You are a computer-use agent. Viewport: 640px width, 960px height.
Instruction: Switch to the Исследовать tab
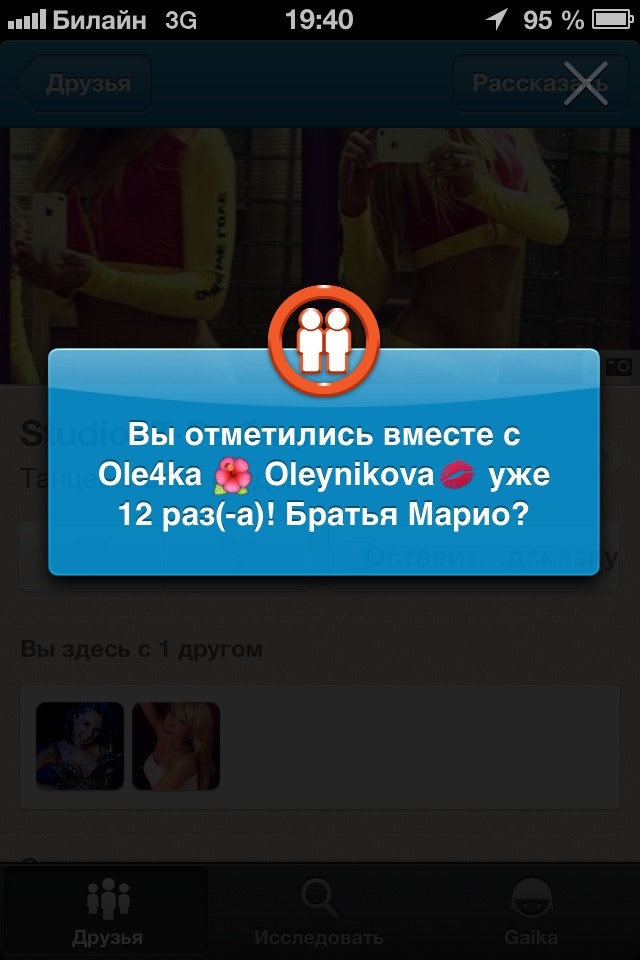[x=319, y=911]
